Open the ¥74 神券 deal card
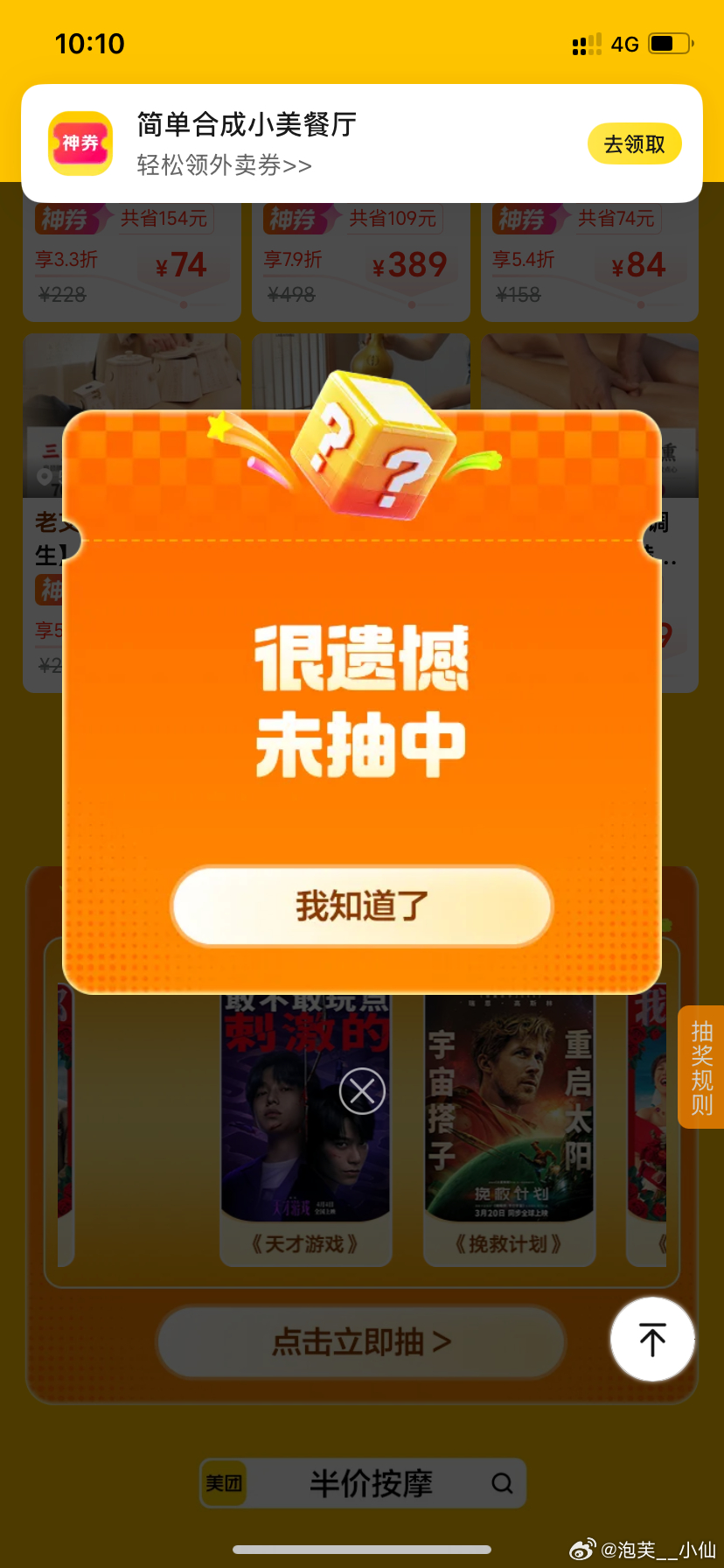The width and height of the screenshot is (724, 1568). click(x=131, y=264)
